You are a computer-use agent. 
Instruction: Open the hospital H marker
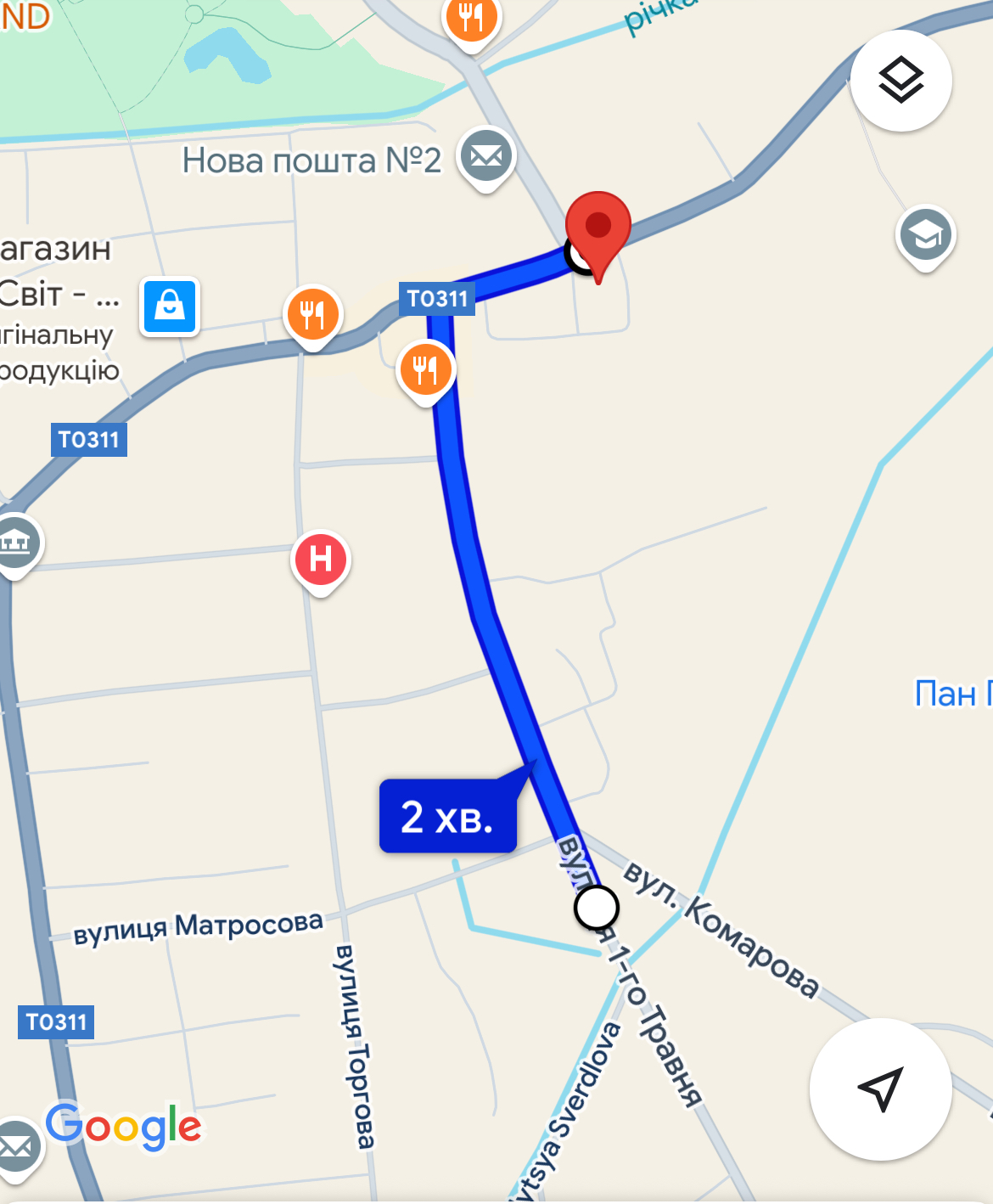[320, 560]
